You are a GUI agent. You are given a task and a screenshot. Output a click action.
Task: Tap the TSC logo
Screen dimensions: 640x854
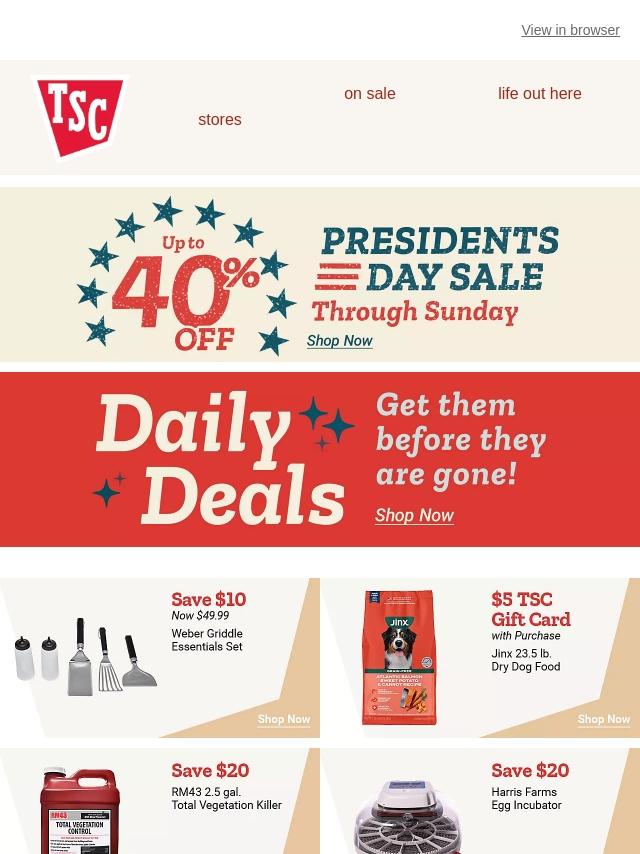pos(80,118)
